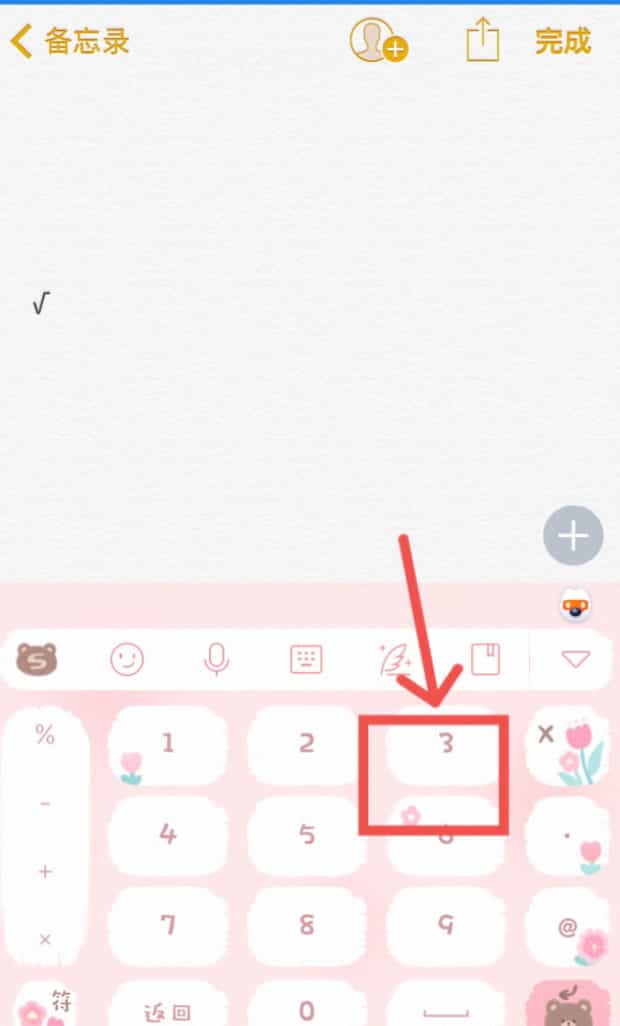
Task: Open the Sogou keyboard menu
Action: click(37, 659)
